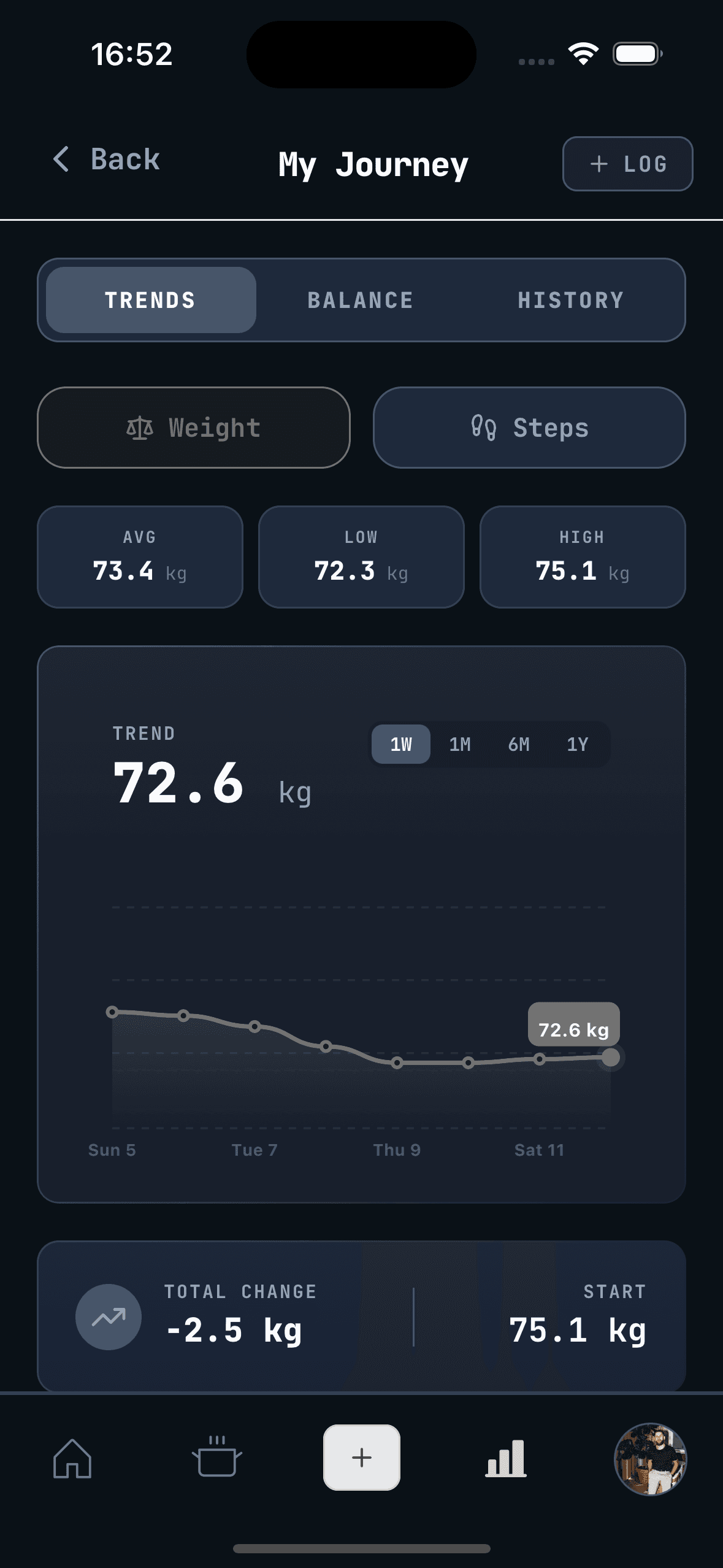Tap the back chevron arrow
The image size is (723, 1568).
[x=61, y=159]
